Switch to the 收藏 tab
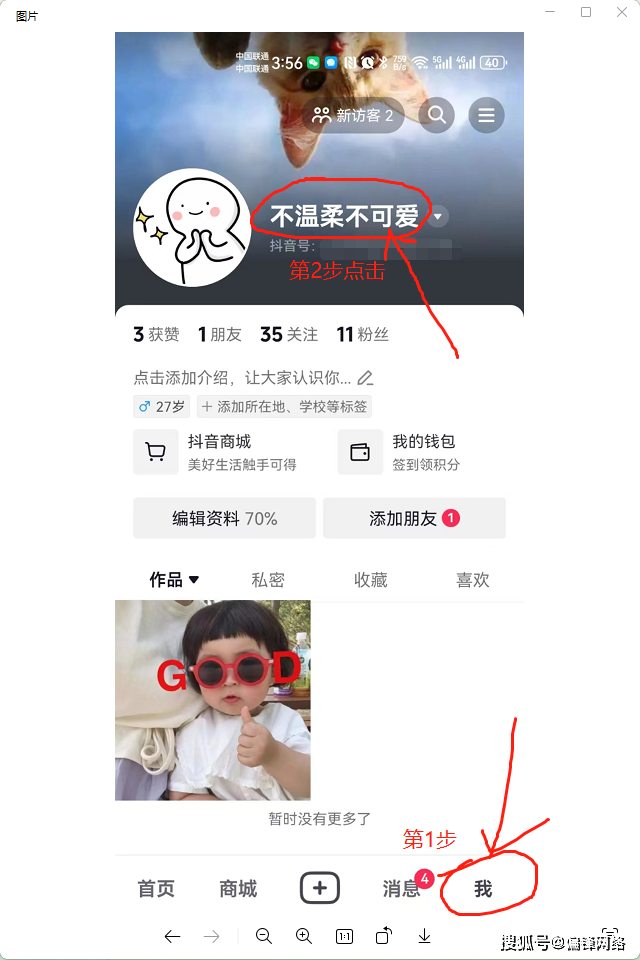Viewport: 640px width, 960px height. [x=370, y=580]
